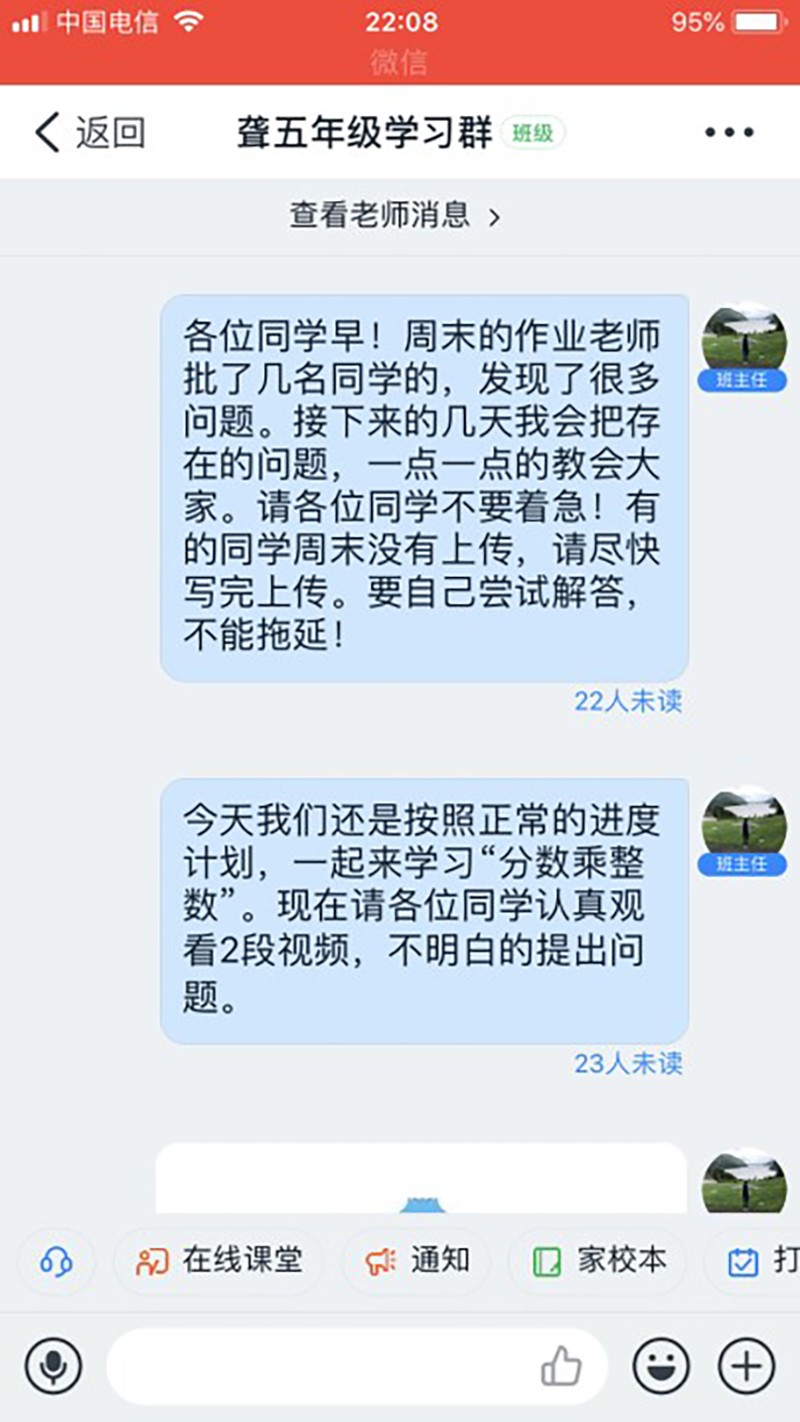The height and width of the screenshot is (1422, 800).
Task: Open 通知 shortcut
Action: tap(417, 1262)
